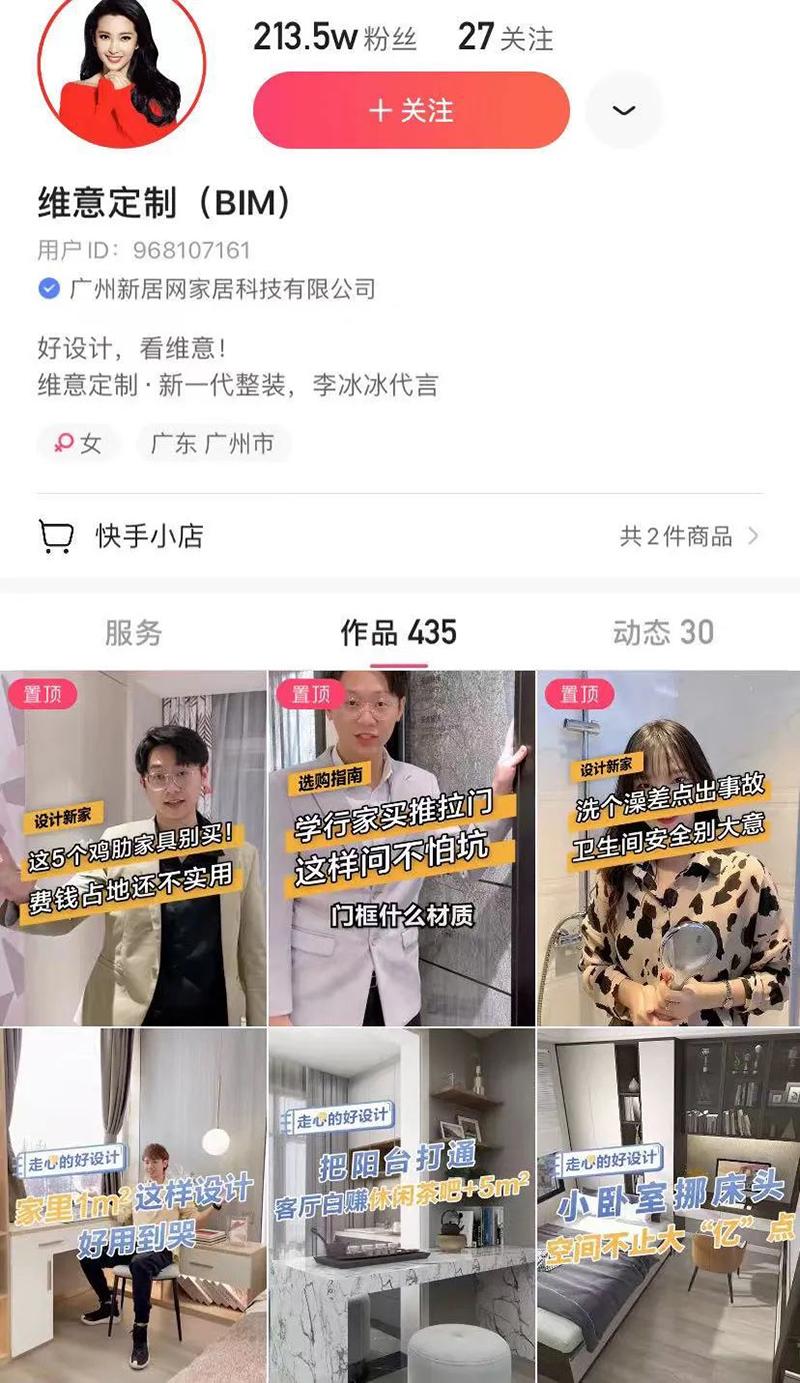
Task: Select the 作品 435 tab
Action: point(398,632)
